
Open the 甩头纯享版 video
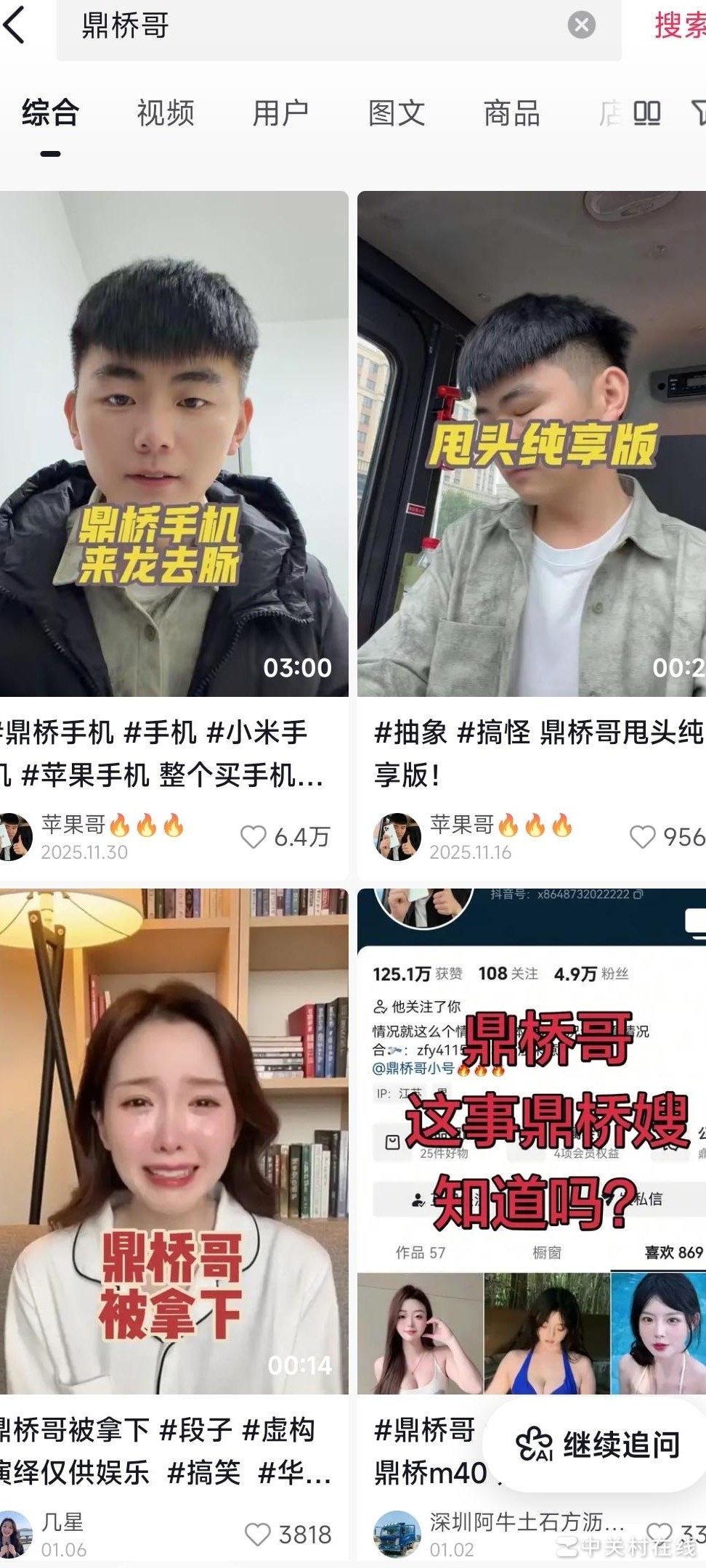tap(532, 443)
